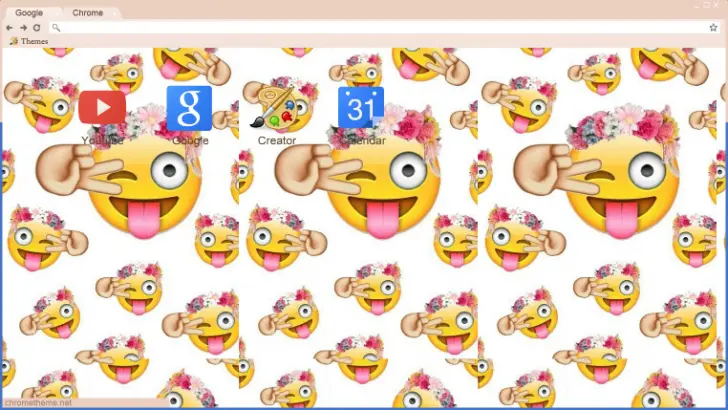Focus the address bar
Viewport: 728px width, 410px height.
pyautogui.click(x=380, y=28)
